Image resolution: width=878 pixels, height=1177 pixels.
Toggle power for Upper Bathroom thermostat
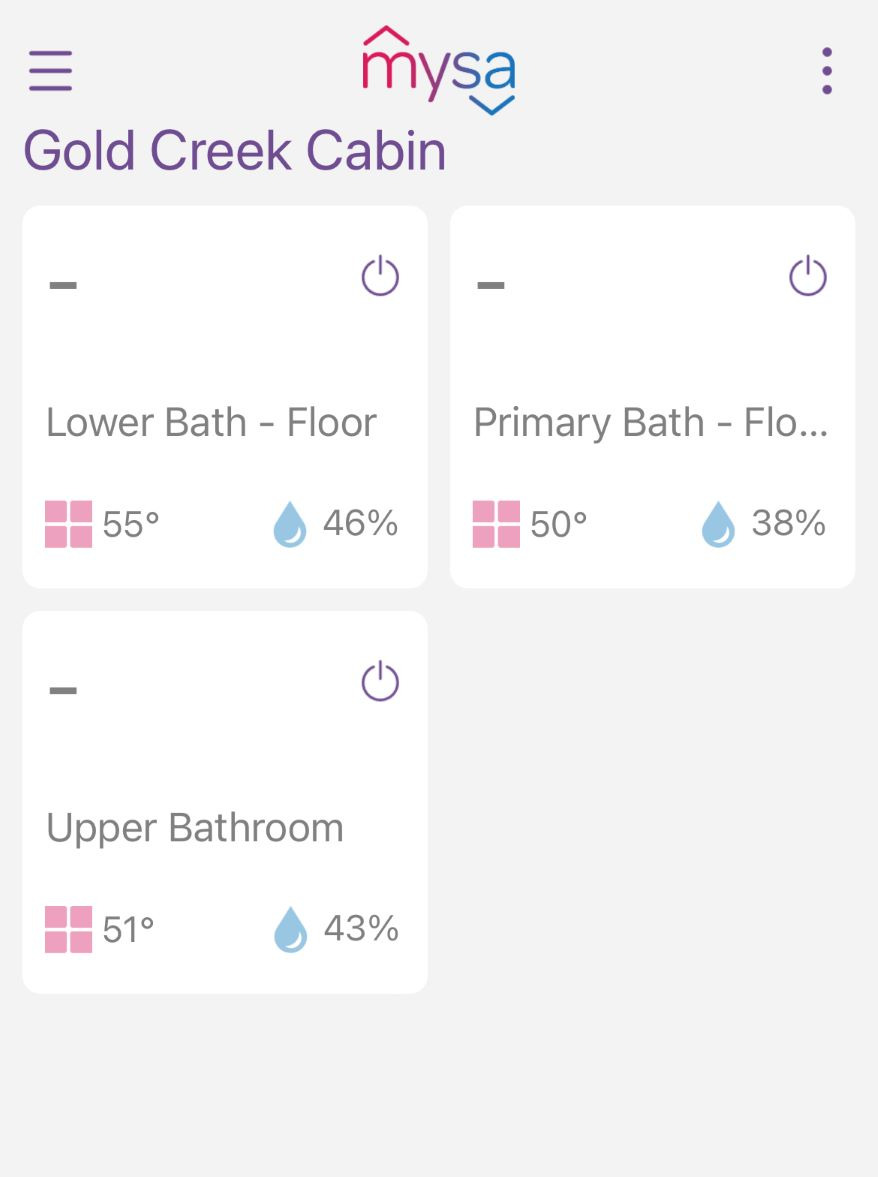click(379, 682)
